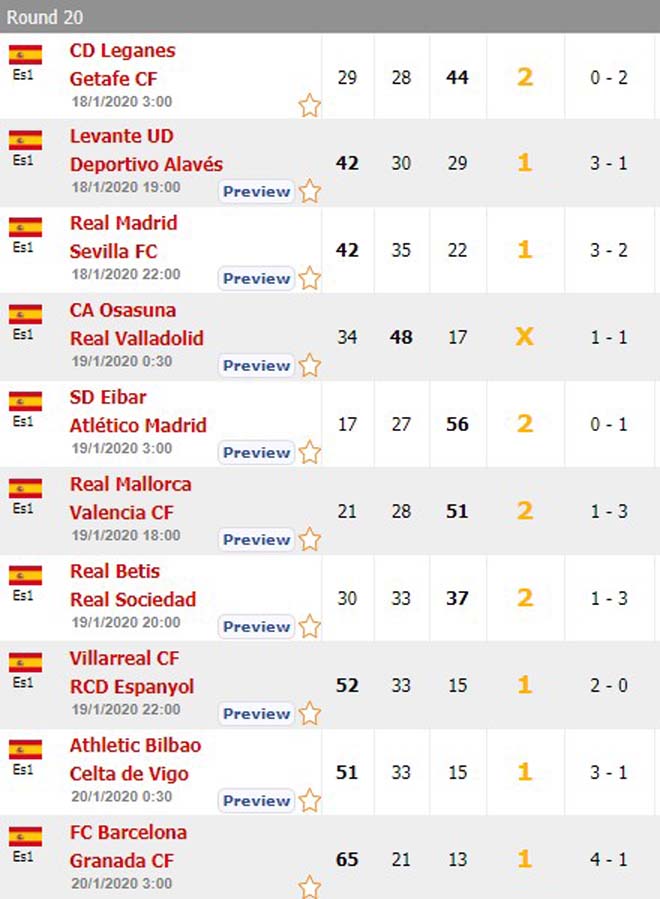The height and width of the screenshot is (899, 660).
Task: Open the Valencia CF team link
Action: [x=121, y=512]
